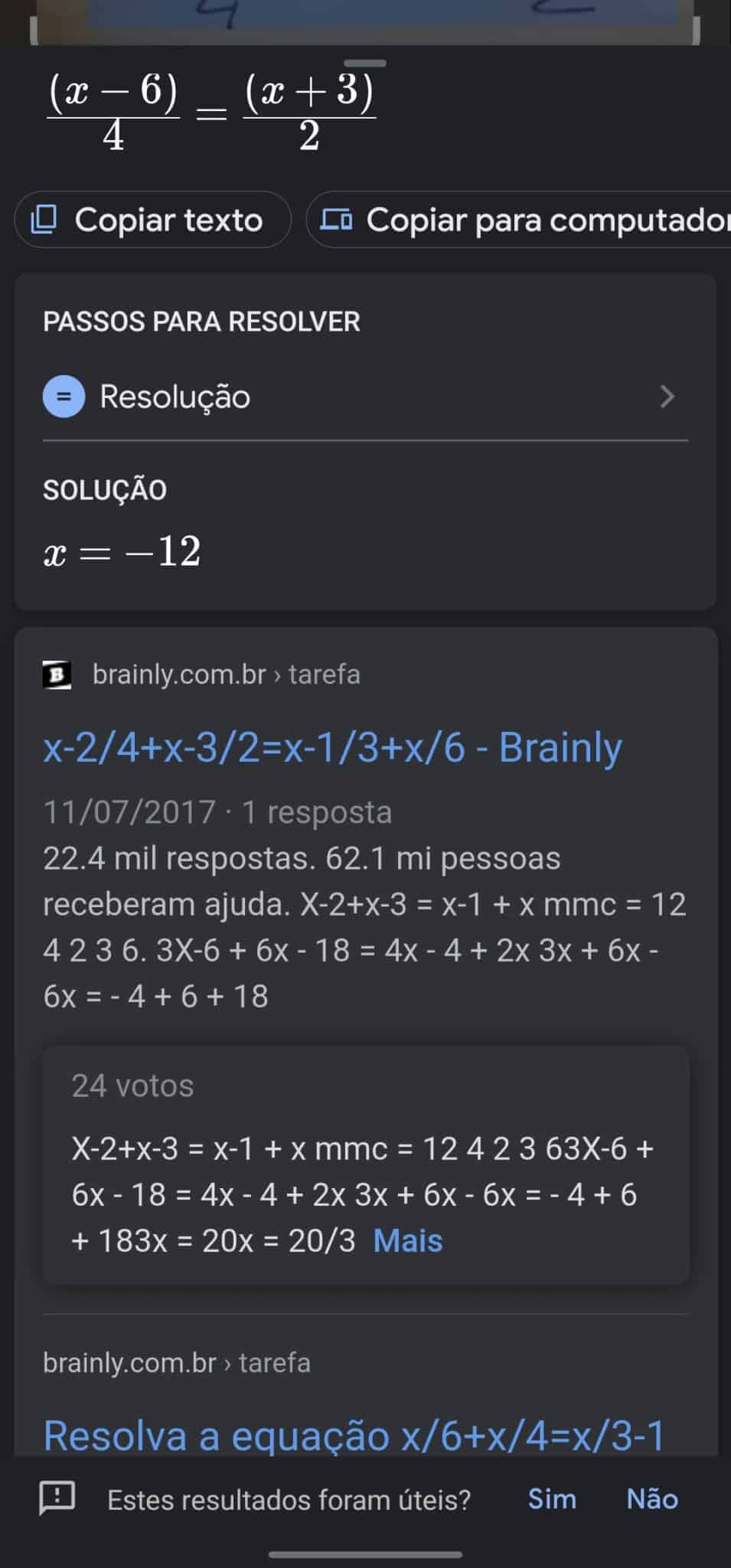This screenshot has height=1568, width=731.
Task: Tap the feedback report icon
Action: [x=57, y=1498]
